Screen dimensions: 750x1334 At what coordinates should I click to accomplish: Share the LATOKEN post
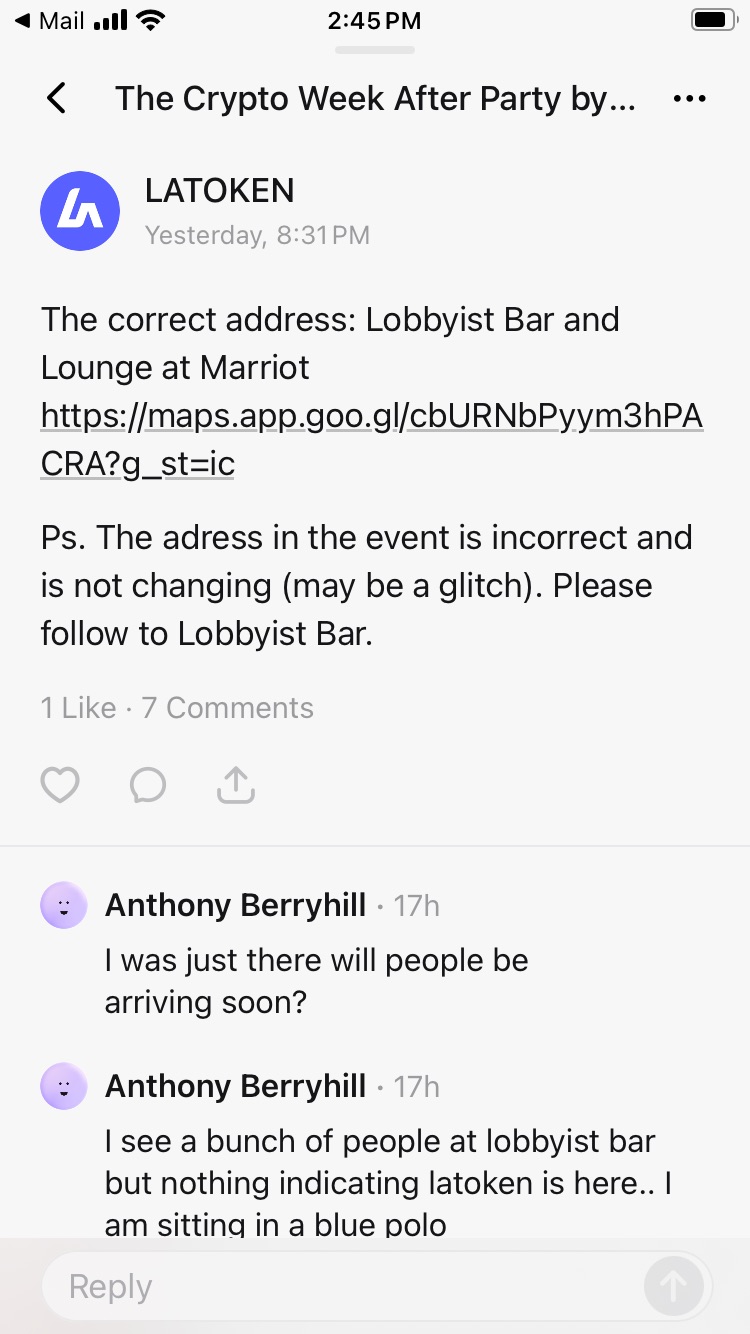[x=236, y=785]
